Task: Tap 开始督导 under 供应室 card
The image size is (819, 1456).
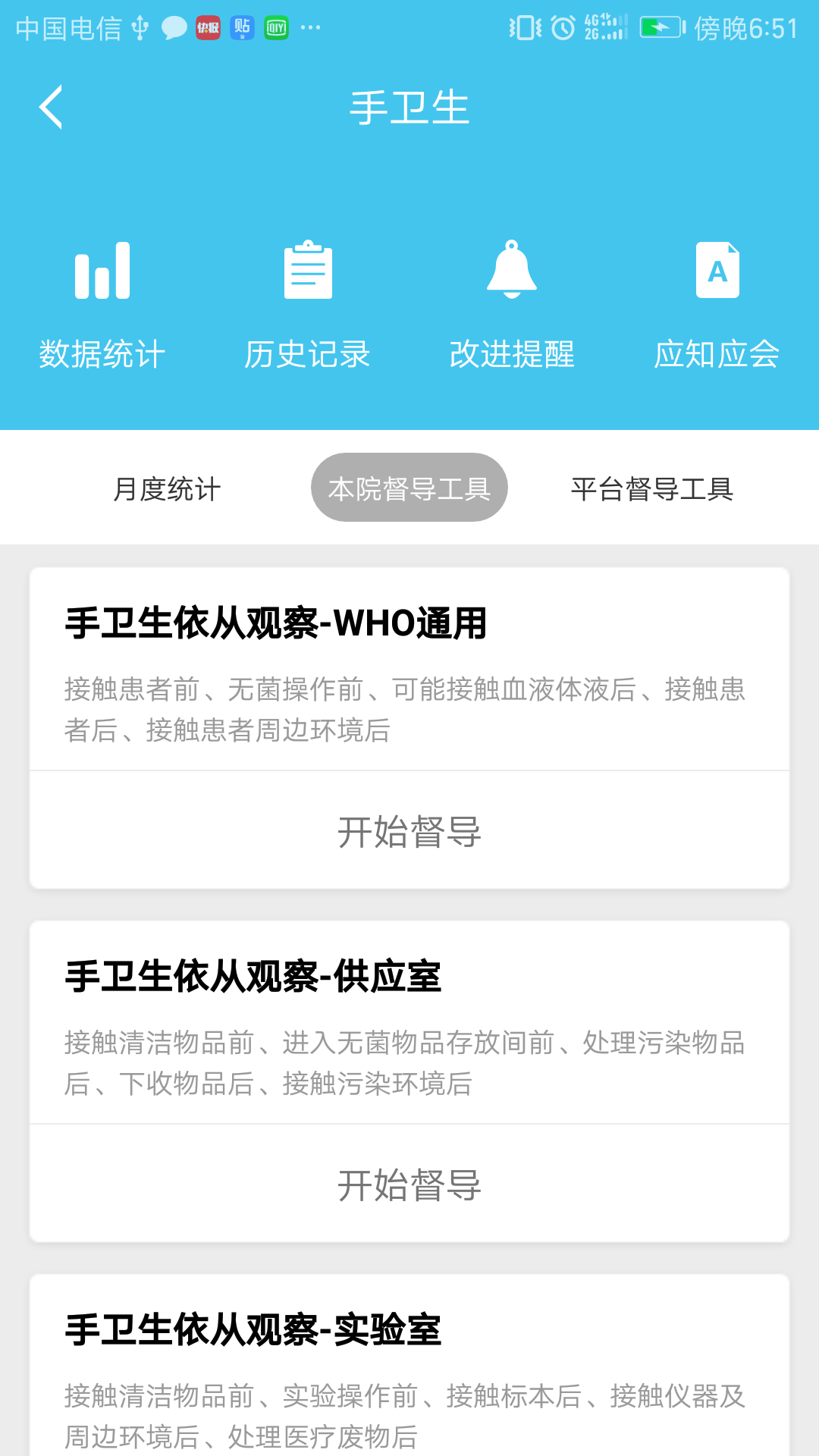Action: tap(409, 1185)
